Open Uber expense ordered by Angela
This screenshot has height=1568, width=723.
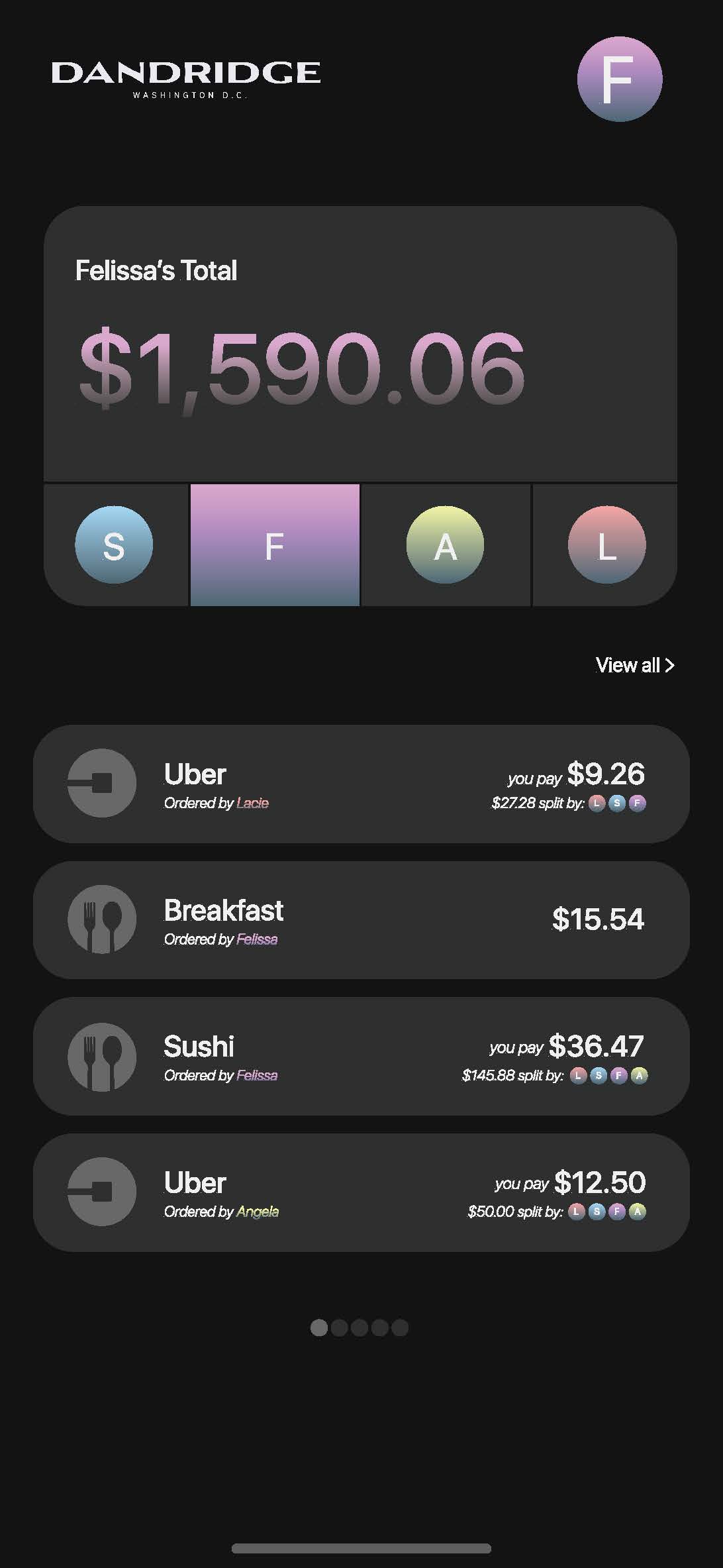(361, 1192)
